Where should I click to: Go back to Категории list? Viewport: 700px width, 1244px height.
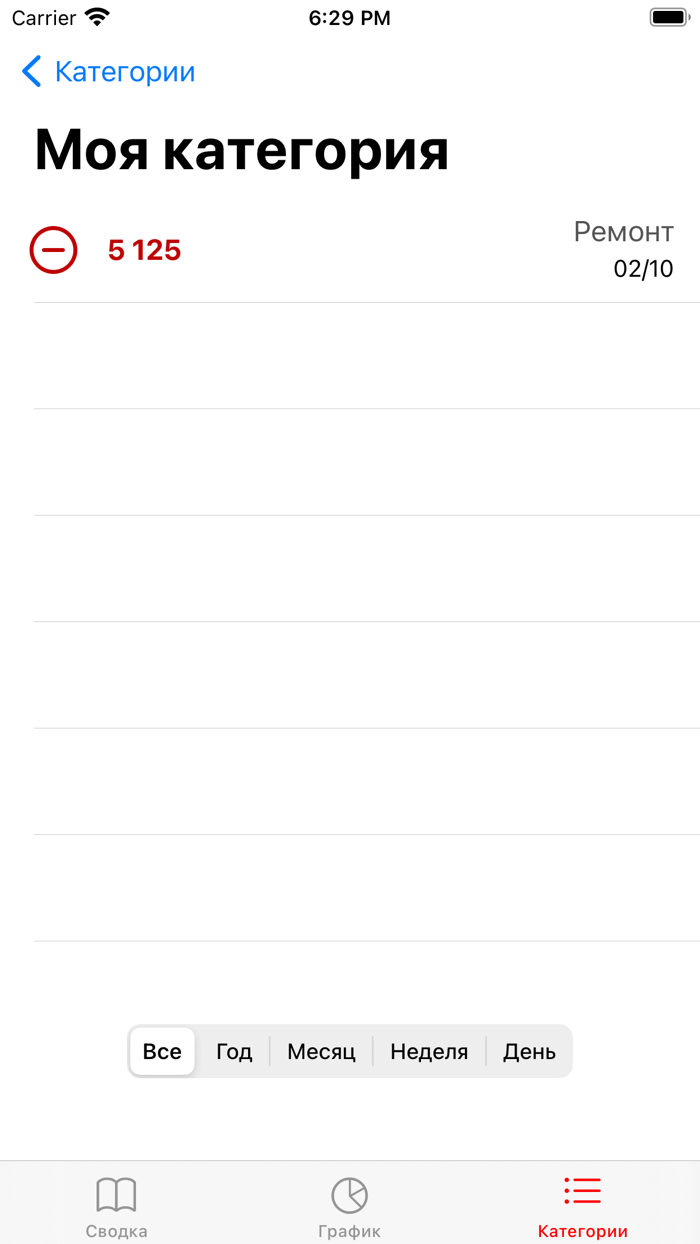coord(108,72)
